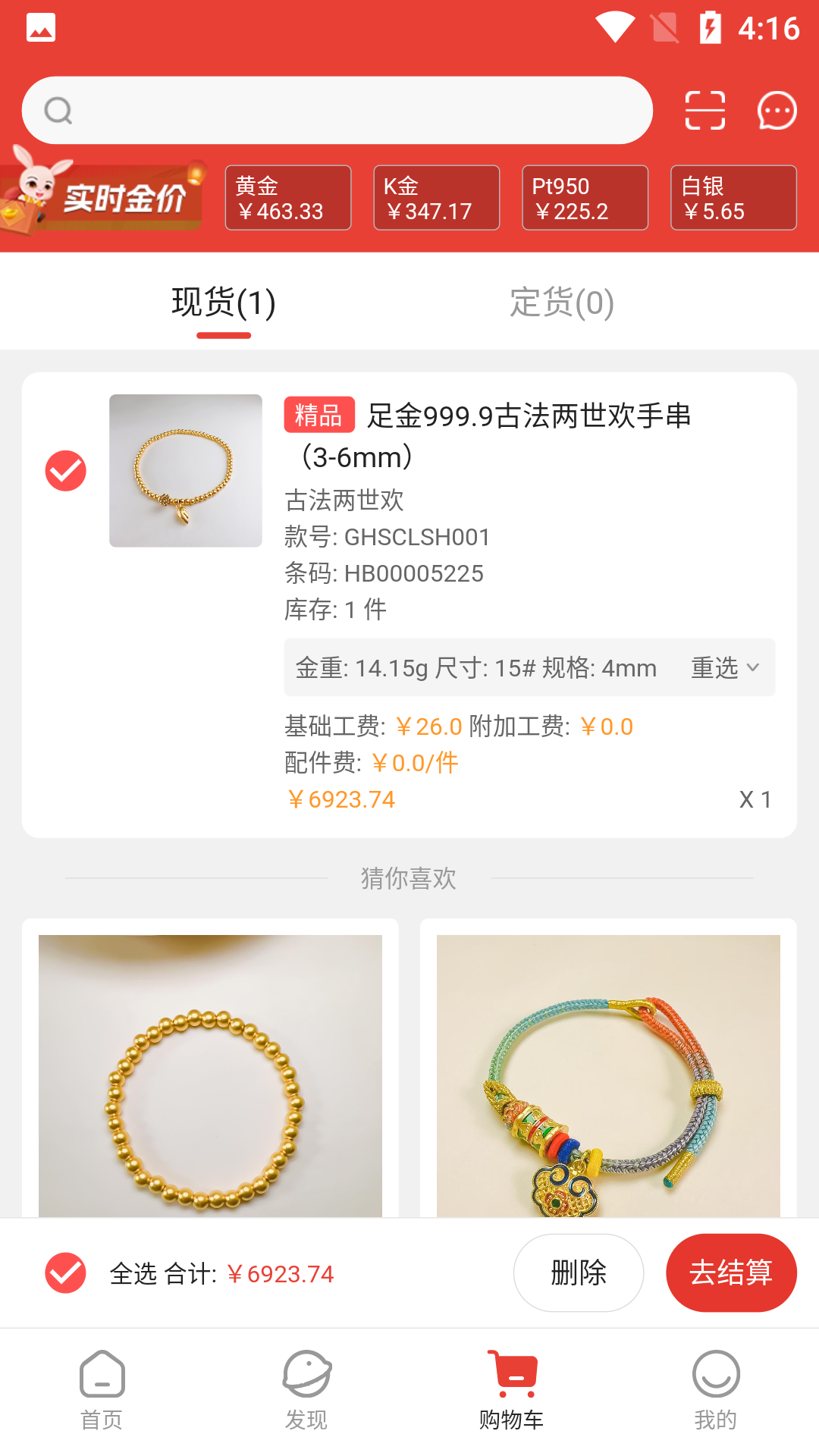819x1456 pixels.
Task: Toggle the 全选 select-all checkbox
Action: 65,1273
